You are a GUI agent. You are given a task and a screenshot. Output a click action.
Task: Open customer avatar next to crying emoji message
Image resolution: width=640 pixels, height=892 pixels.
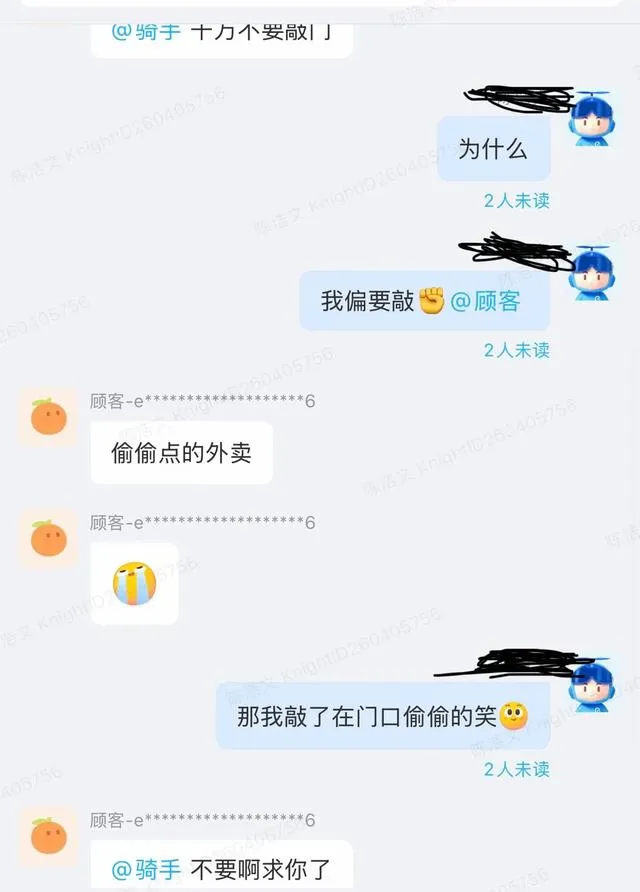click(47, 538)
